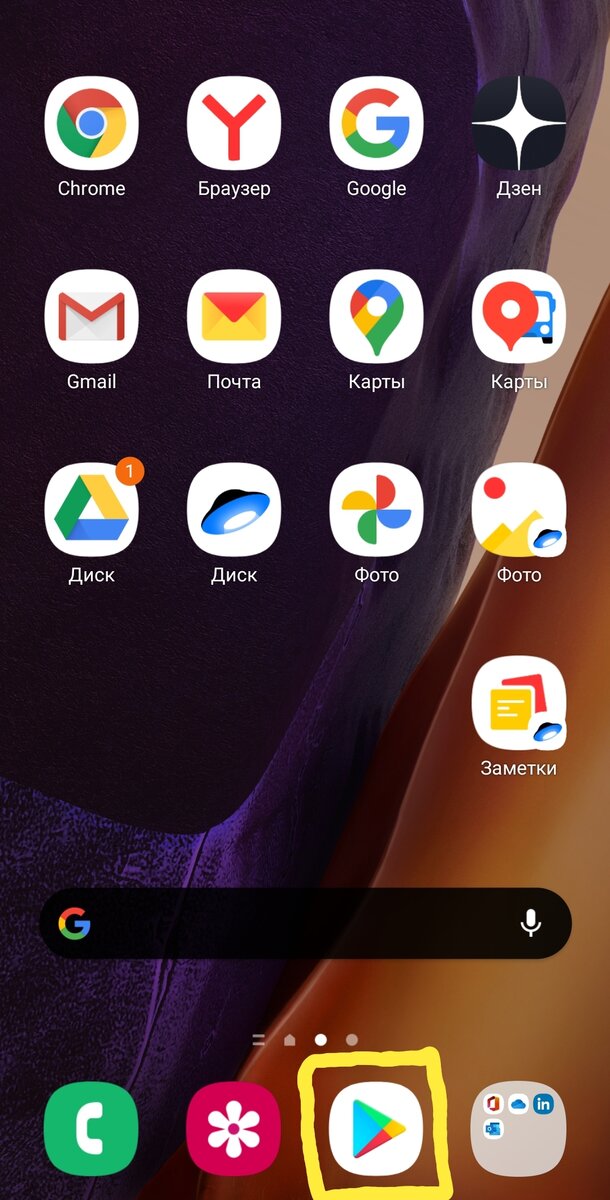Viewport: 610px width, 1200px height.
Task: Launch the Yandex Диск app
Action: [x=233, y=509]
